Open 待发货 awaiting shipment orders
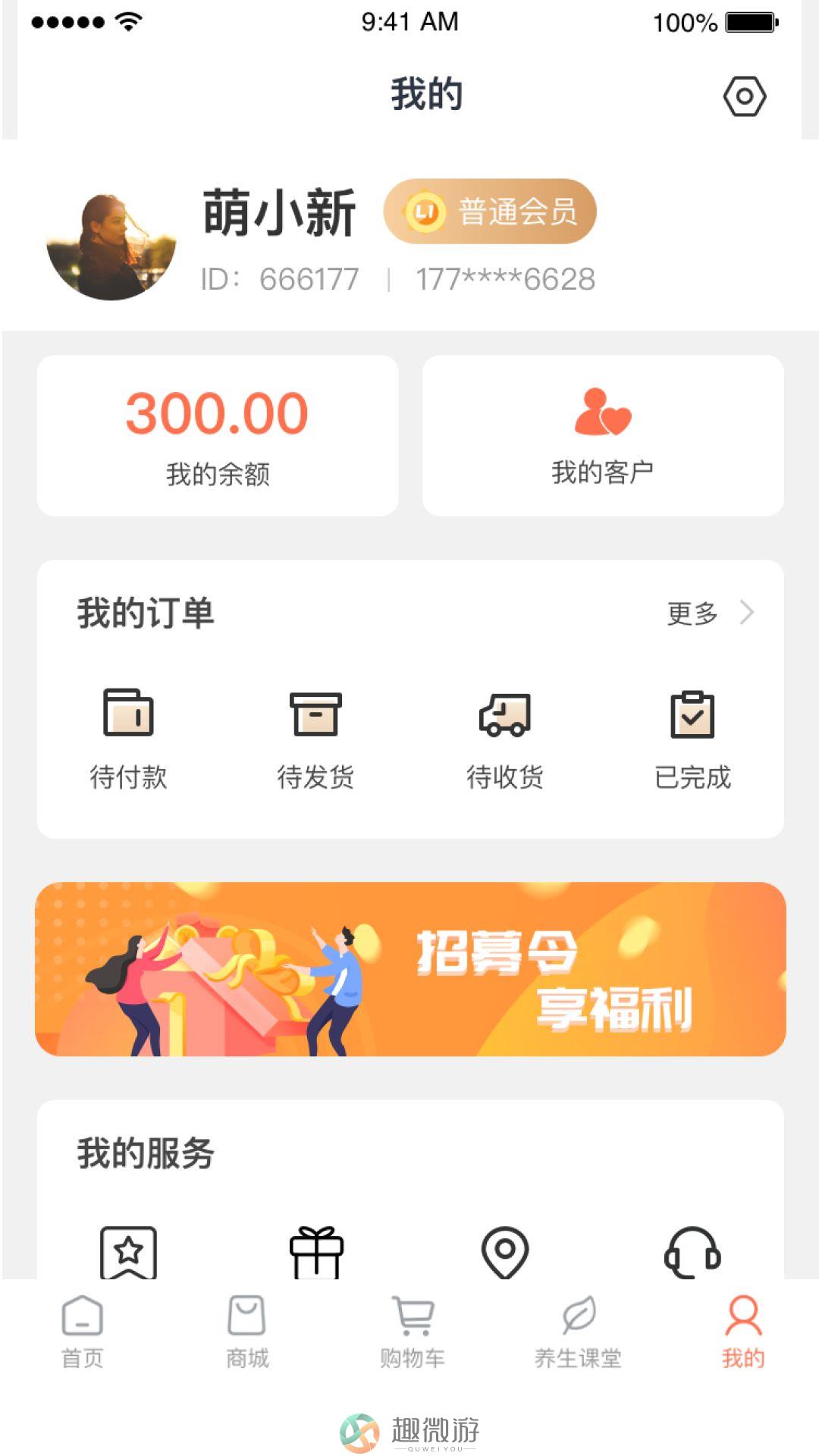Screen dimensions: 819x1456 (x=315, y=737)
